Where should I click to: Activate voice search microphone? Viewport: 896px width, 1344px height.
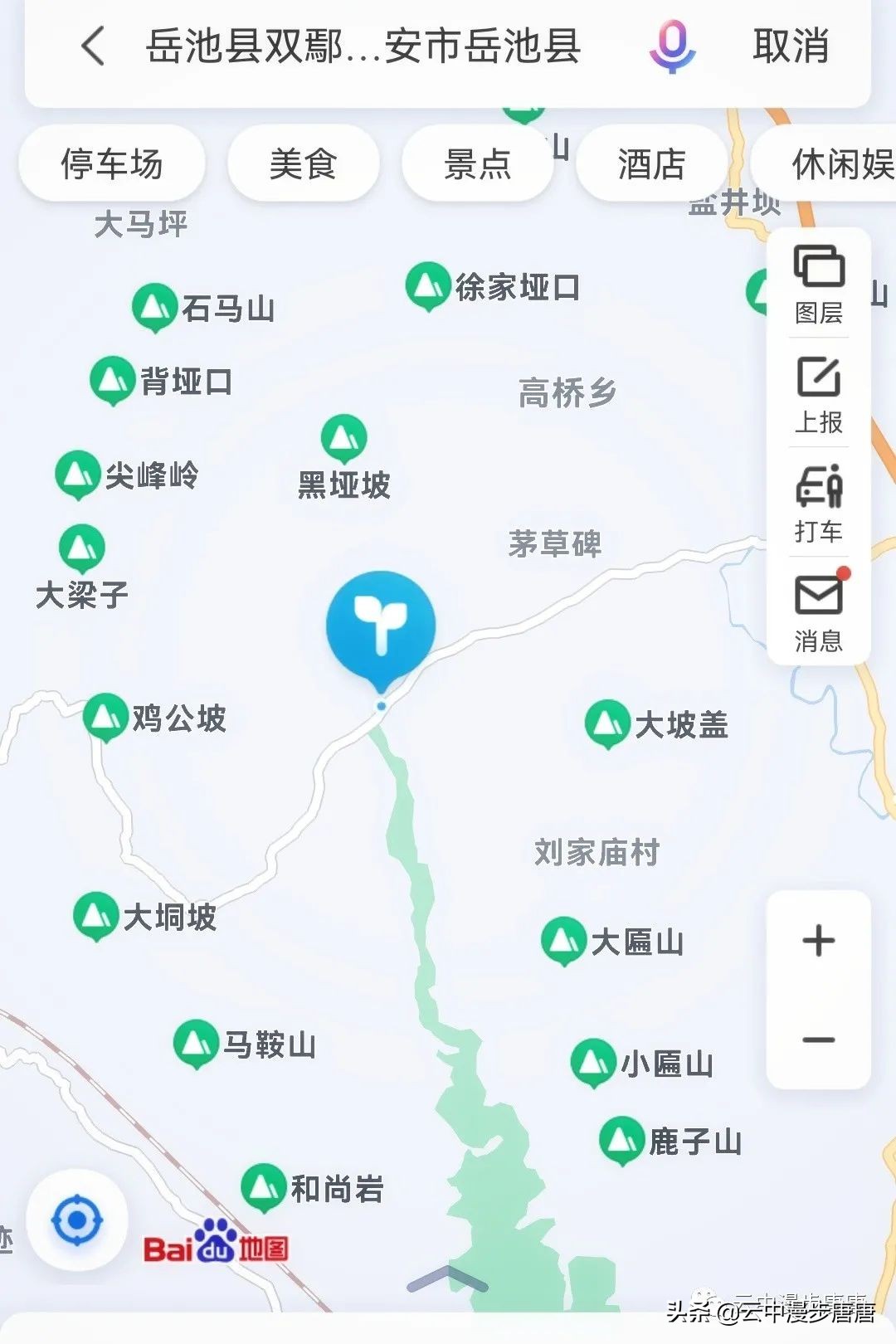672,47
